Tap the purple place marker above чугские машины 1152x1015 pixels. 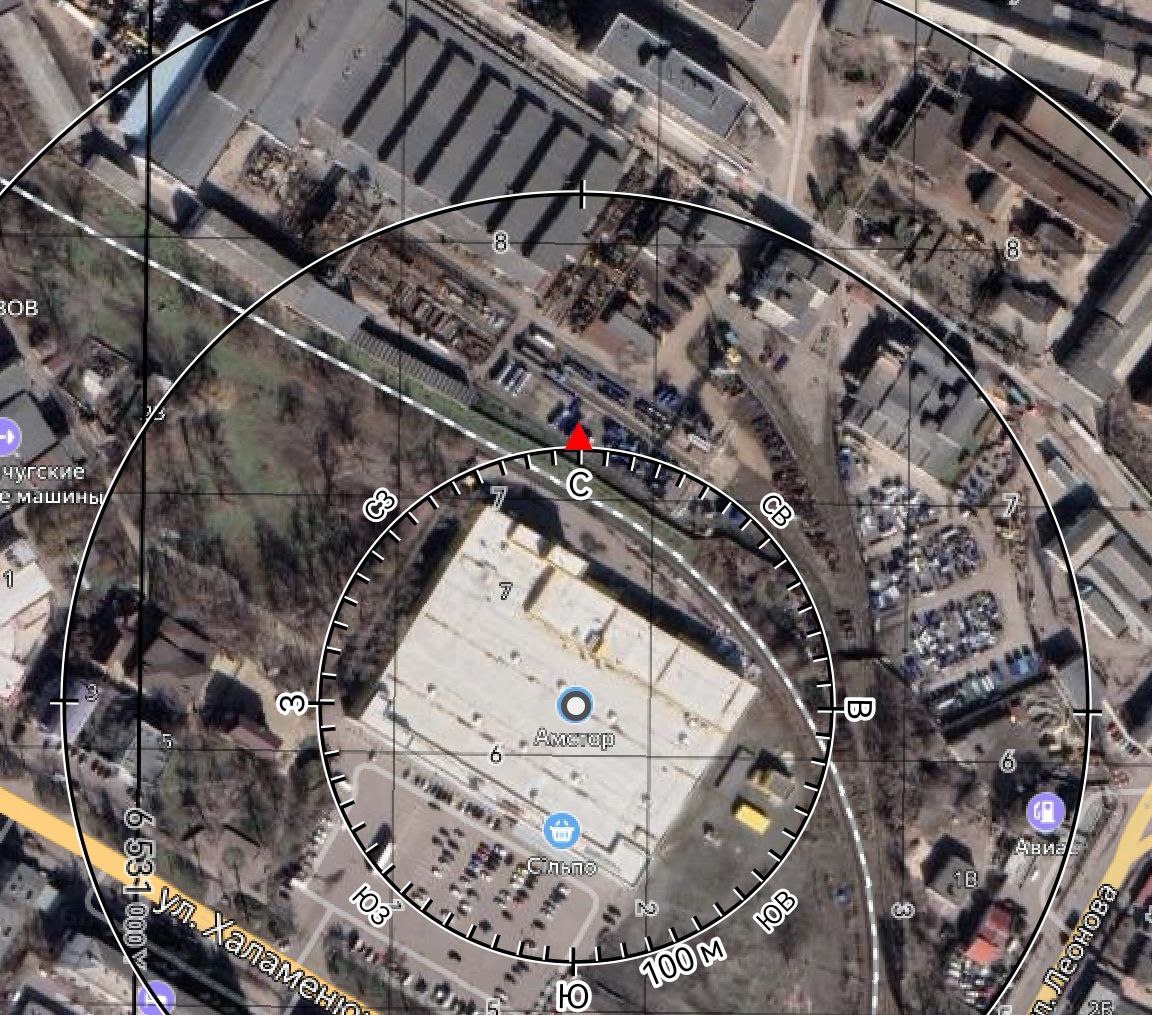[8, 436]
